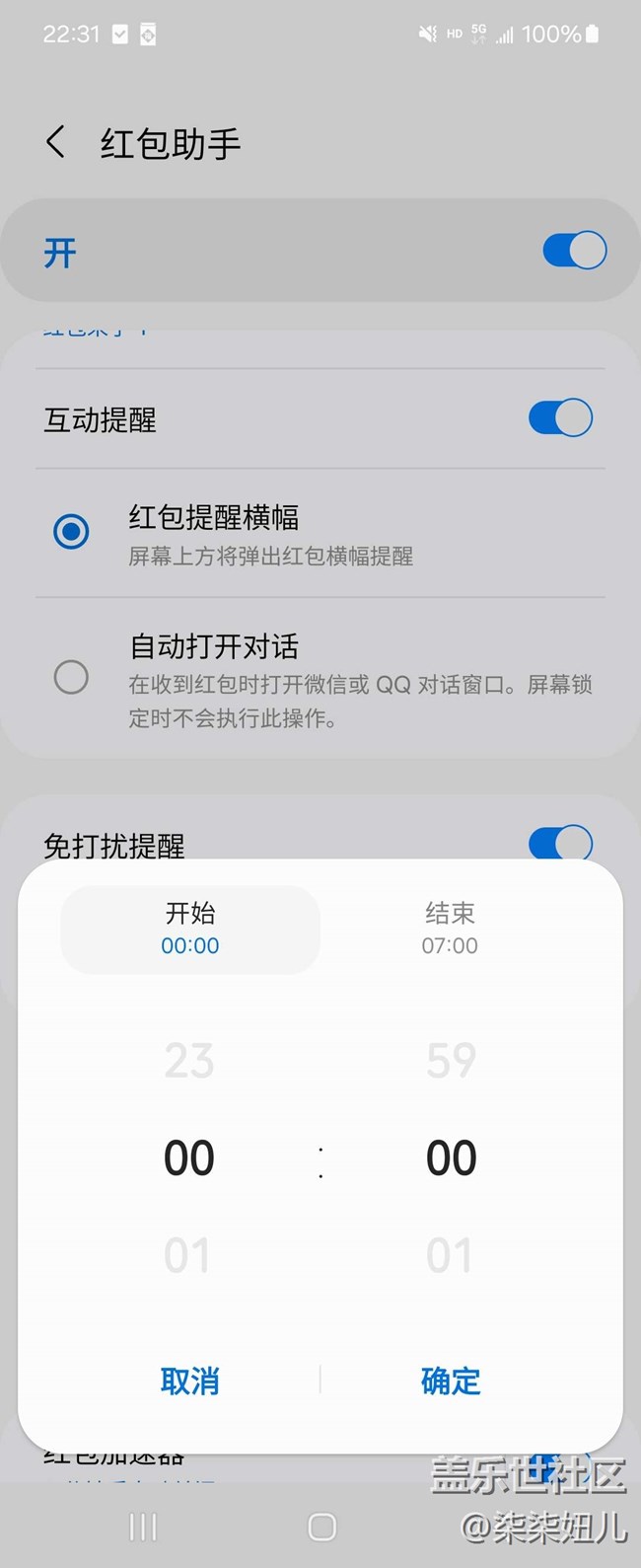Viewport: 641px width, 1568px height.
Task: Go back from 红包助手
Action: click(56, 143)
